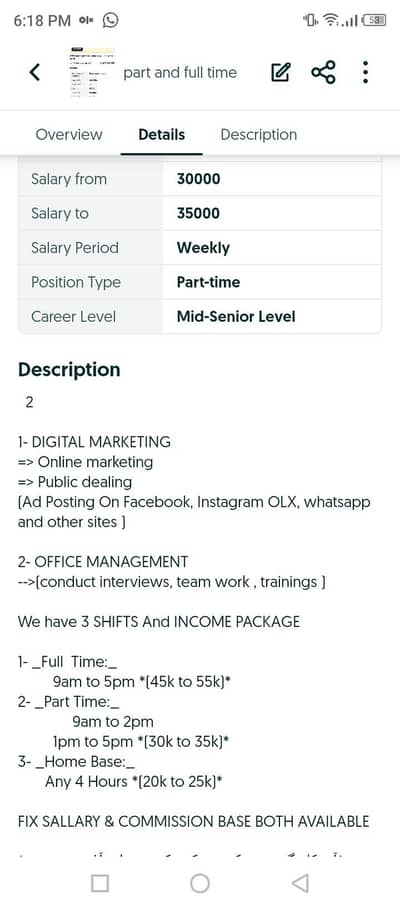Edit this ad with the pencil icon
The height and width of the screenshot is (910, 400).
(280, 73)
